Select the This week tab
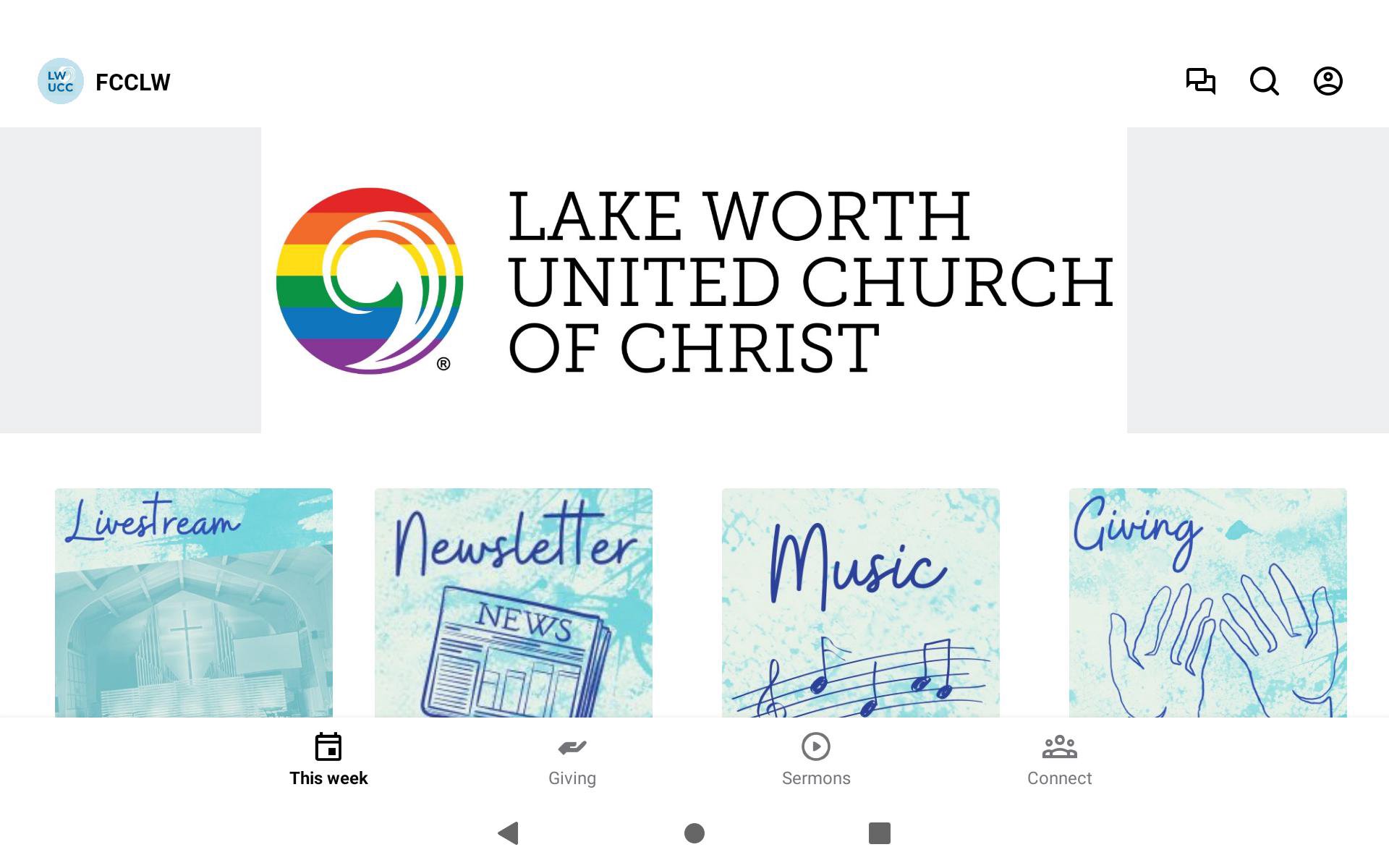Screen dimensions: 1389x868 click(328, 759)
